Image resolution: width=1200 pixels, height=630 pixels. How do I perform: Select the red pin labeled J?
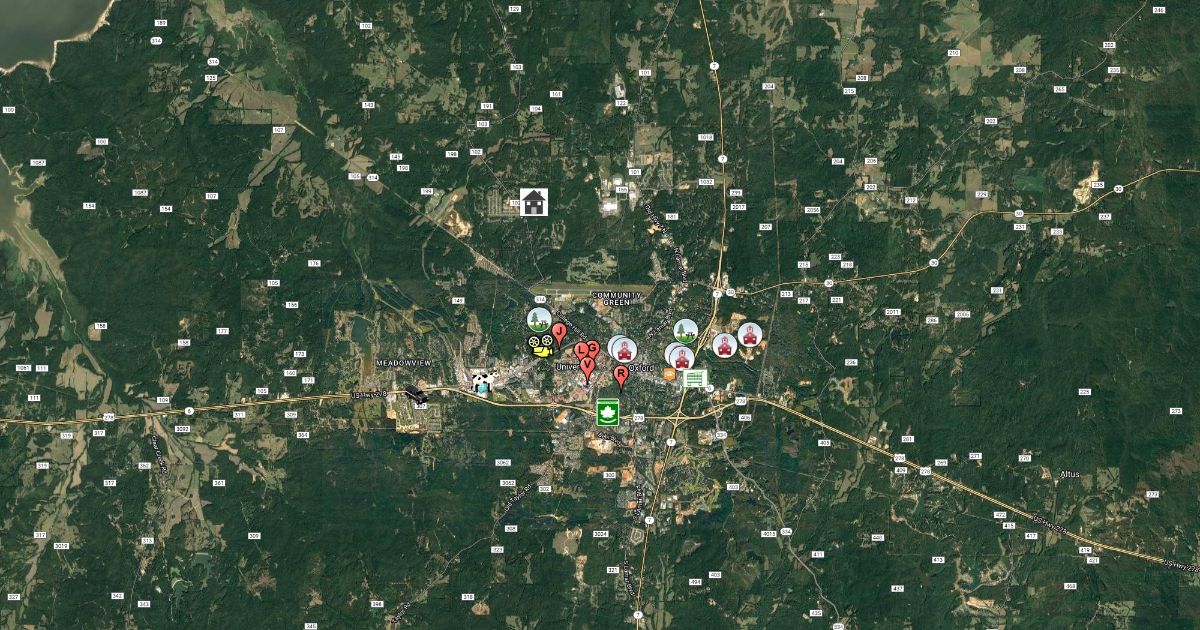559,333
